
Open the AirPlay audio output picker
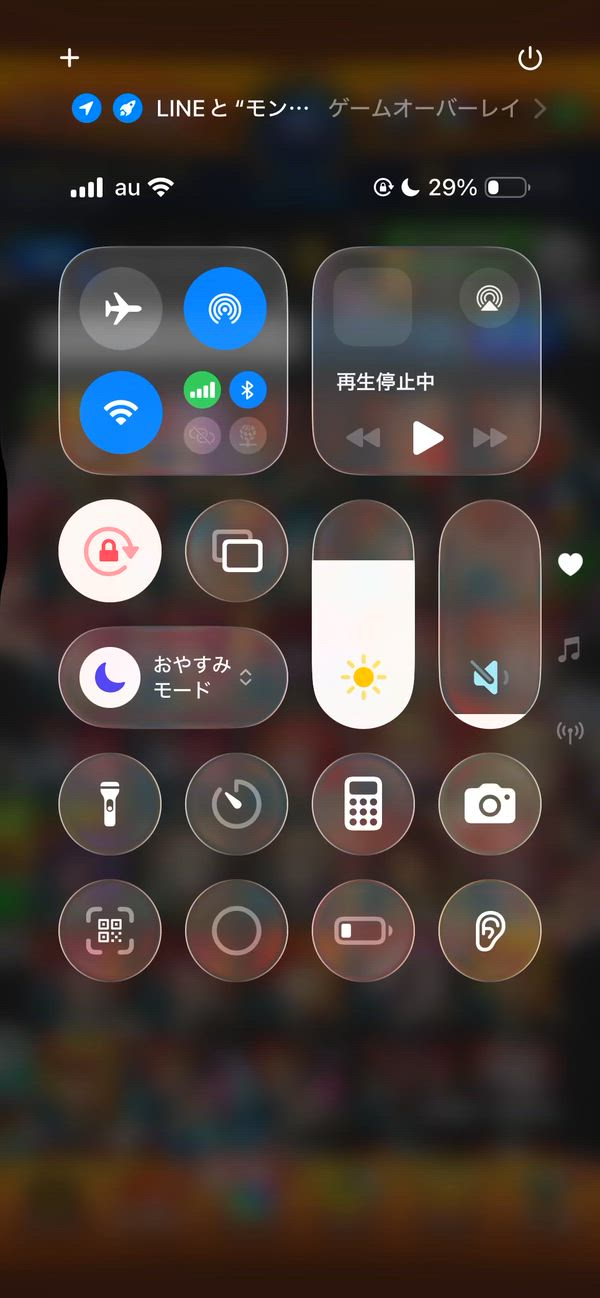click(x=489, y=298)
